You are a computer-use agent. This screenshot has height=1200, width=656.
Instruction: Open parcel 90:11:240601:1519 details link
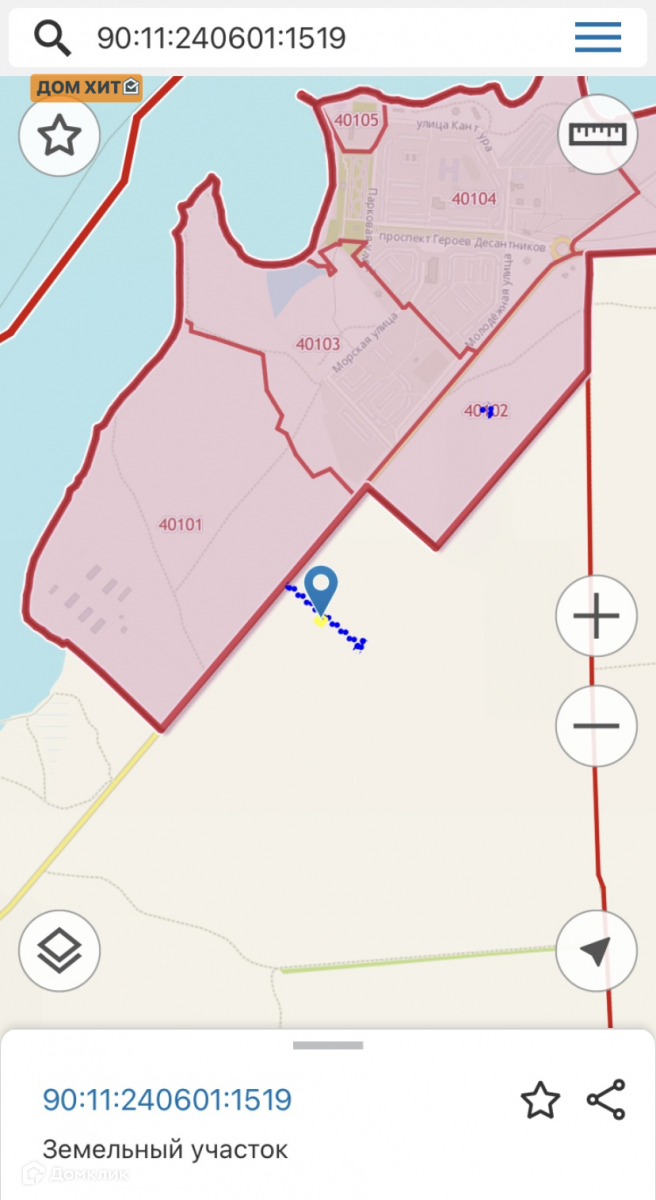(x=167, y=1100)
